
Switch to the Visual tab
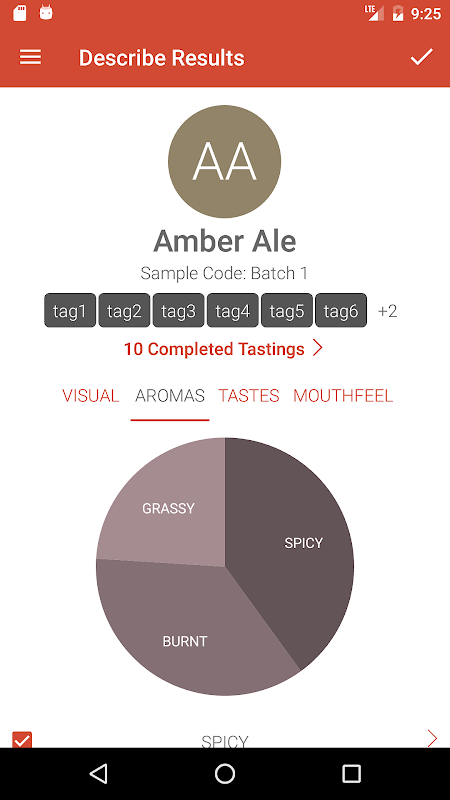(x=91, y=395)
